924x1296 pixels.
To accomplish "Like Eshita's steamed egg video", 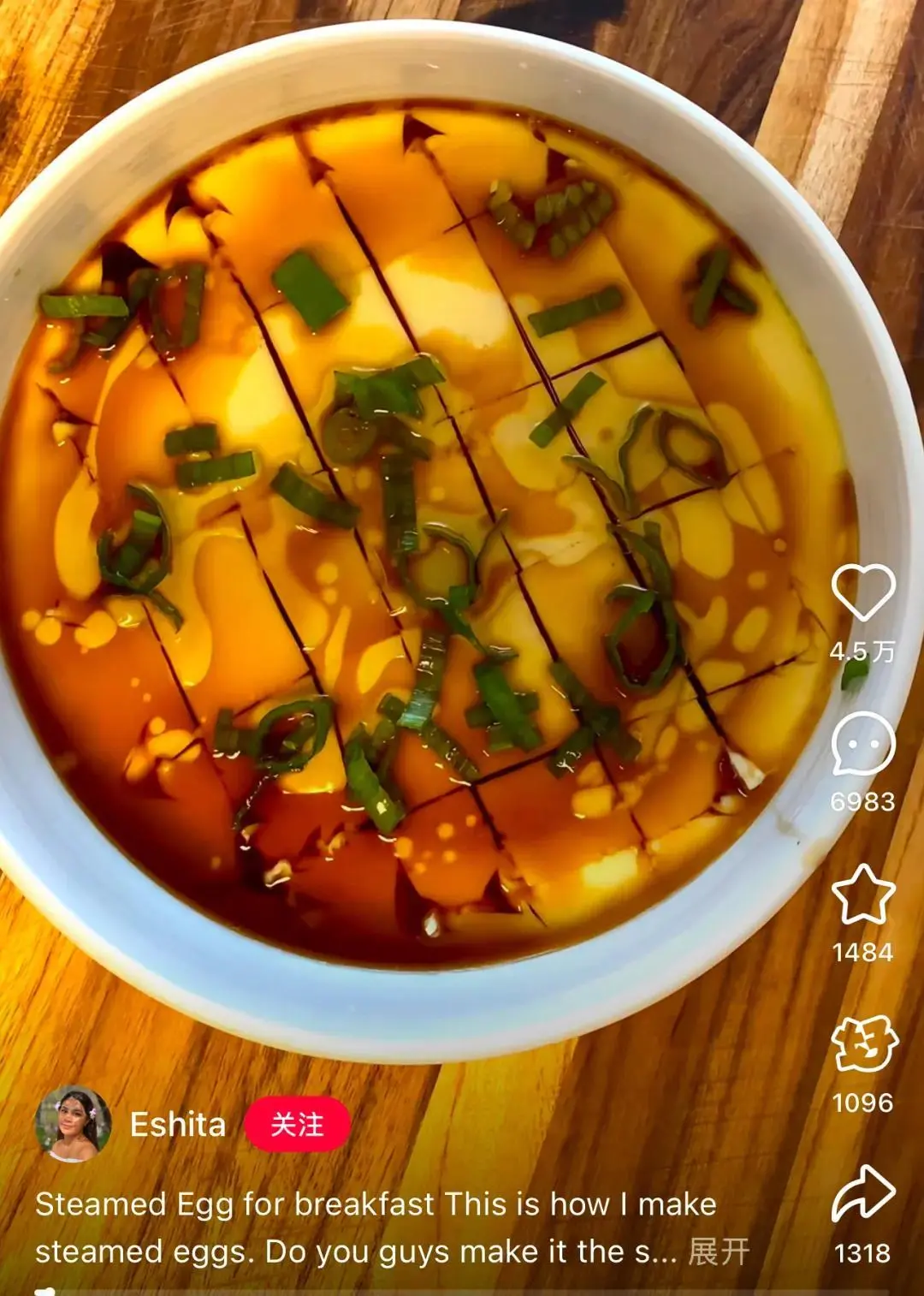I will [862, 592].
